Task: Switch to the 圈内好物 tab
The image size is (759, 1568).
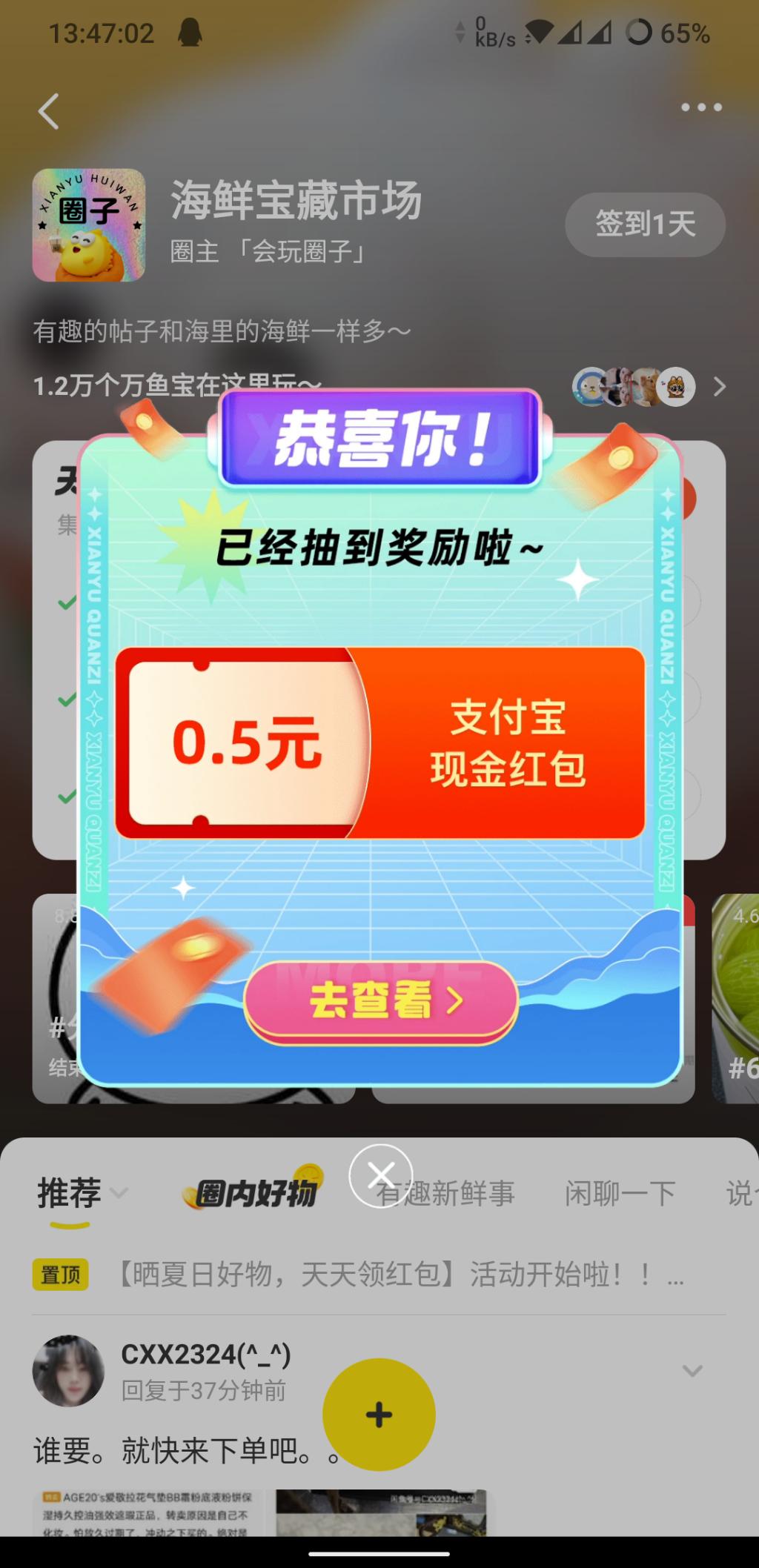Action: click(253, 1192)
